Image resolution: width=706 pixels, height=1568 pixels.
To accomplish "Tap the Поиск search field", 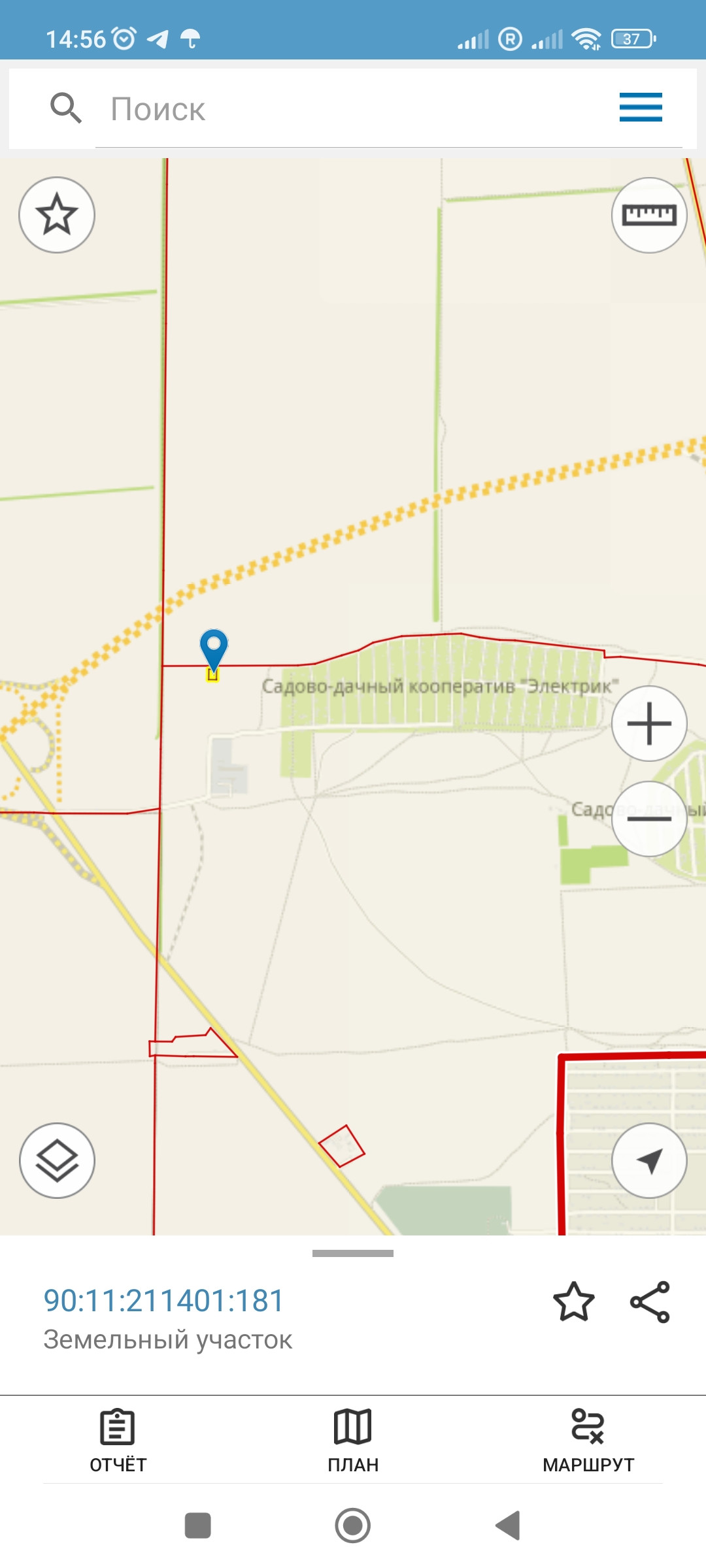I will coord(353,109).
